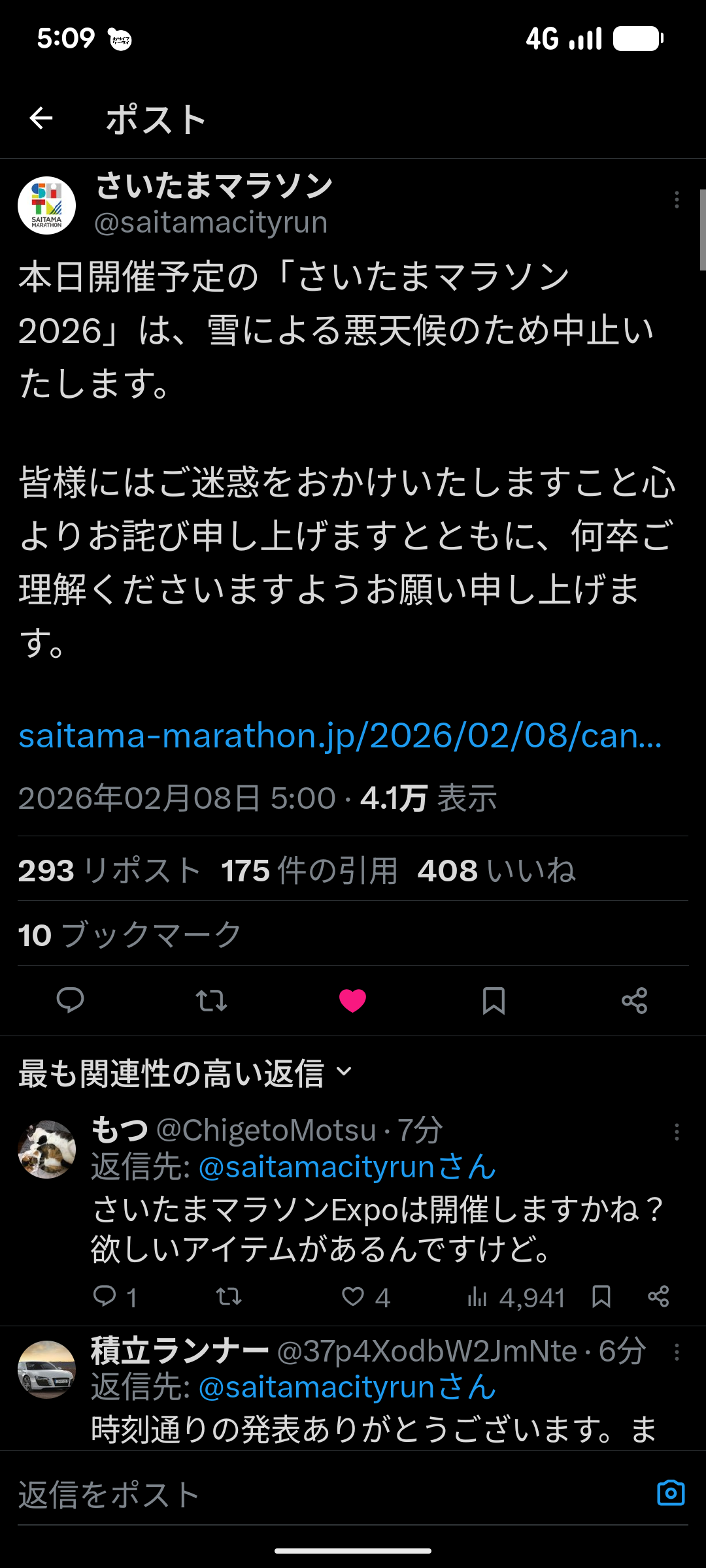The image size is (706, 1568).
Task: Share もつ's reply
Action: click(x=658, y=1297)
